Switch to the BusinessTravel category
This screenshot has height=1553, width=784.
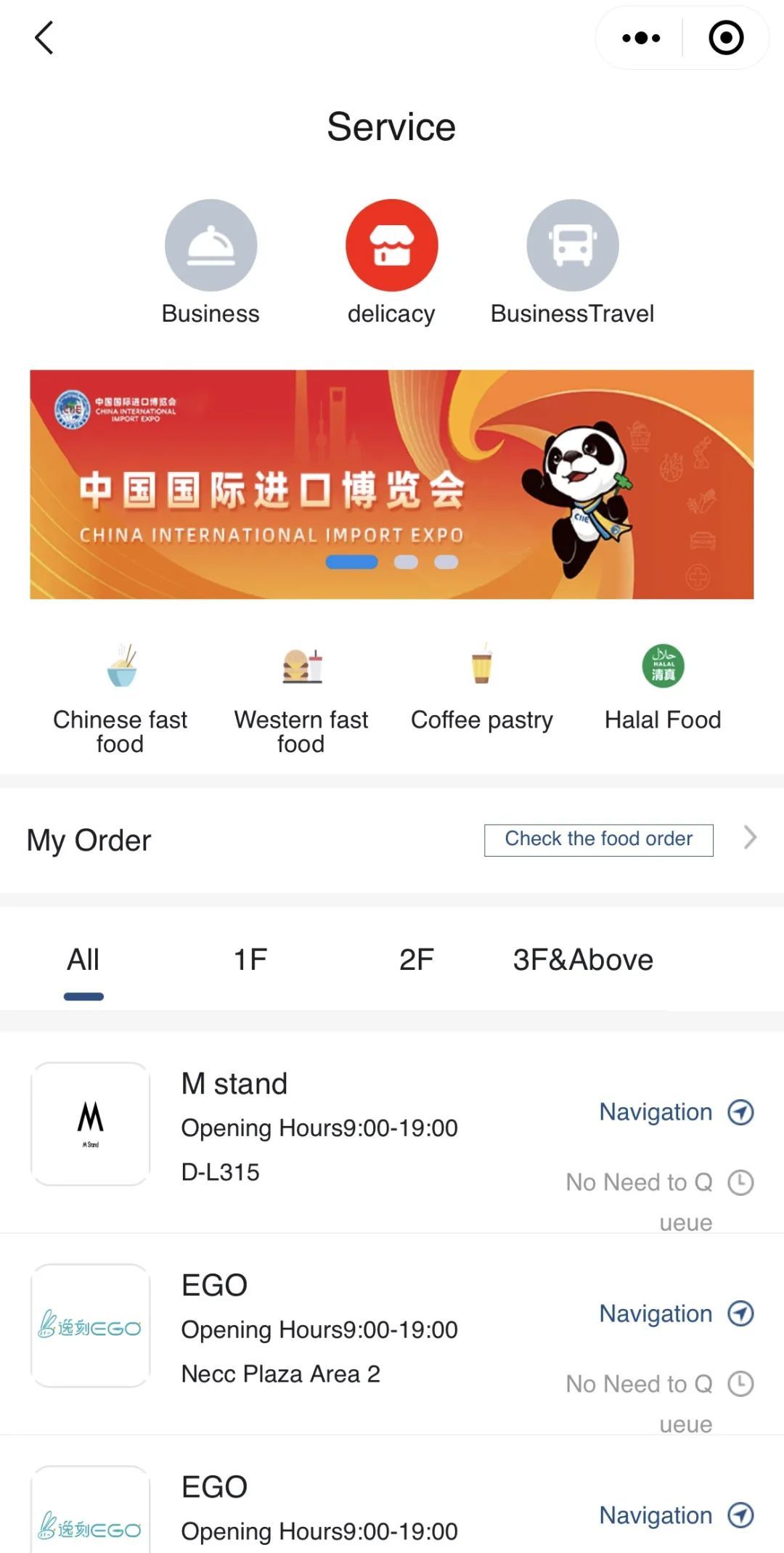point(572,247)
